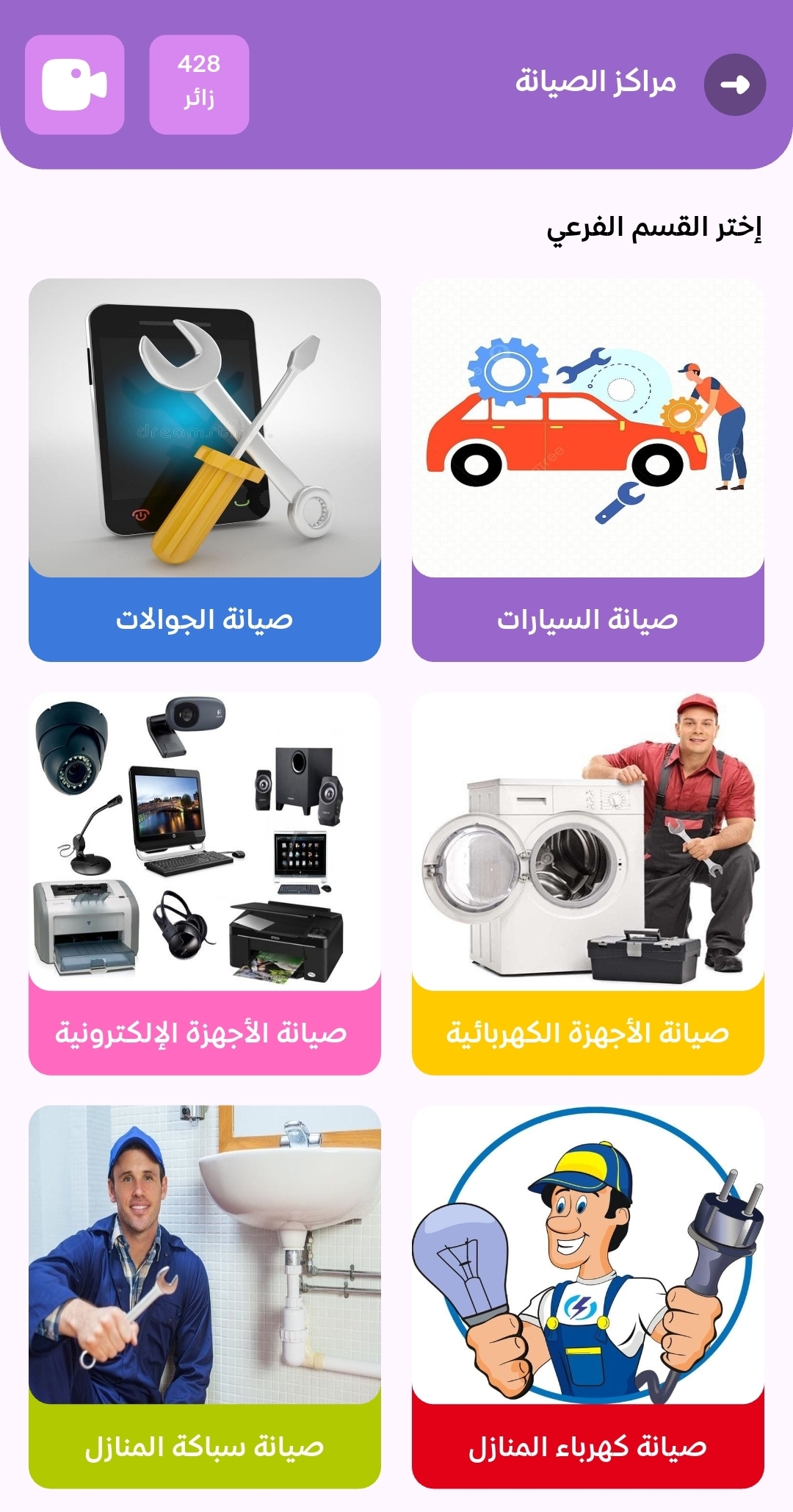This screenshot has height=1512, width=793.
Task: Open the car maintenance category (صيانة السيارات)
Action: (x=587, y=470)
